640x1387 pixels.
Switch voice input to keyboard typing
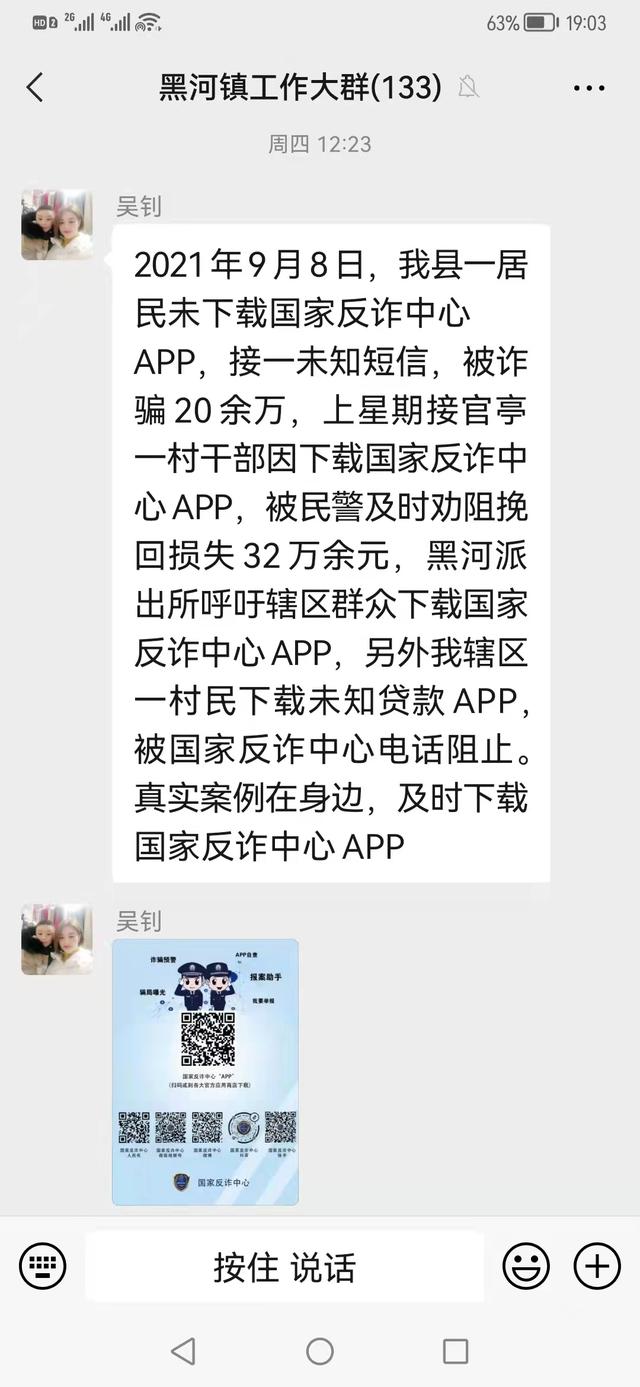pos(43,1267)
